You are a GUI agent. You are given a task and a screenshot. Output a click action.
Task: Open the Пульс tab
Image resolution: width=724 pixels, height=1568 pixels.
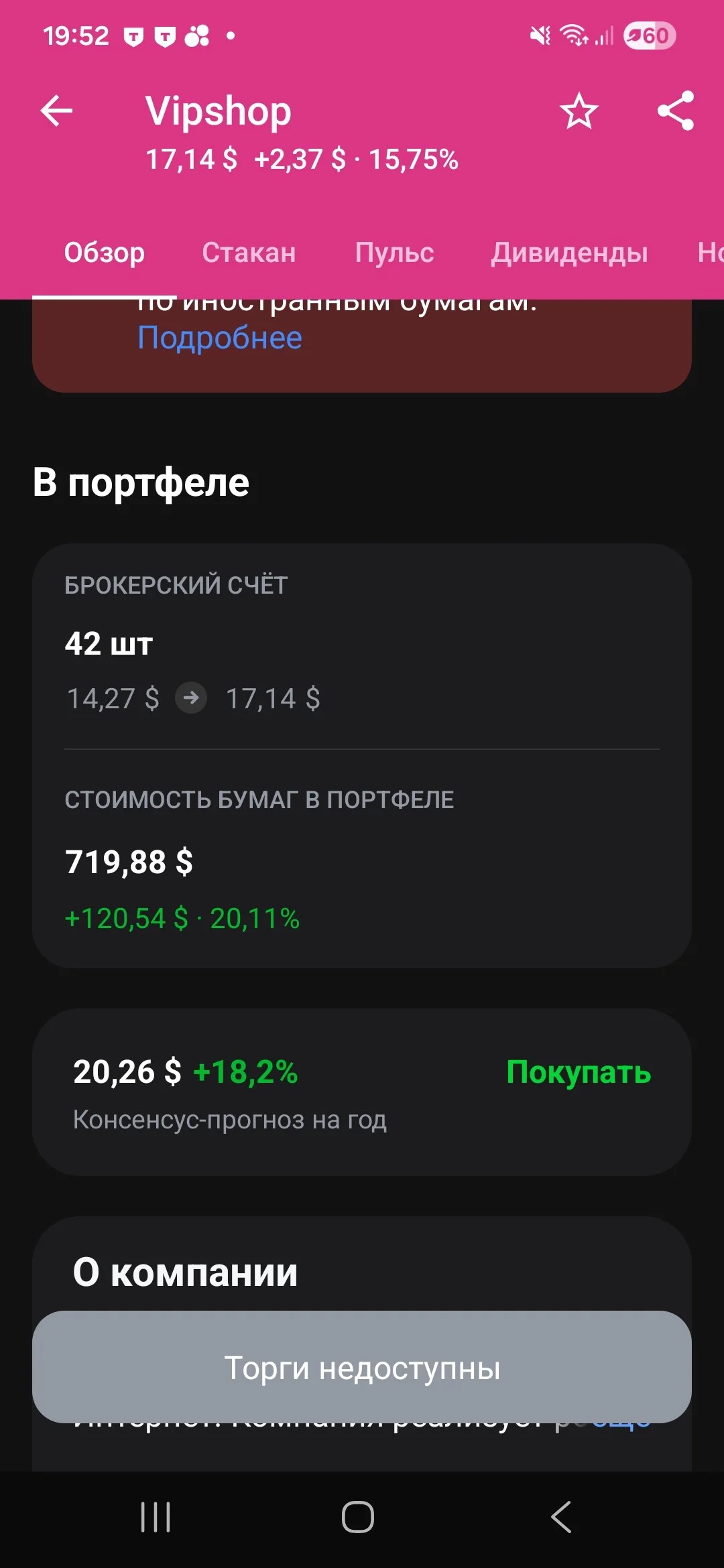pyautogui.click(x=394, y=253)
